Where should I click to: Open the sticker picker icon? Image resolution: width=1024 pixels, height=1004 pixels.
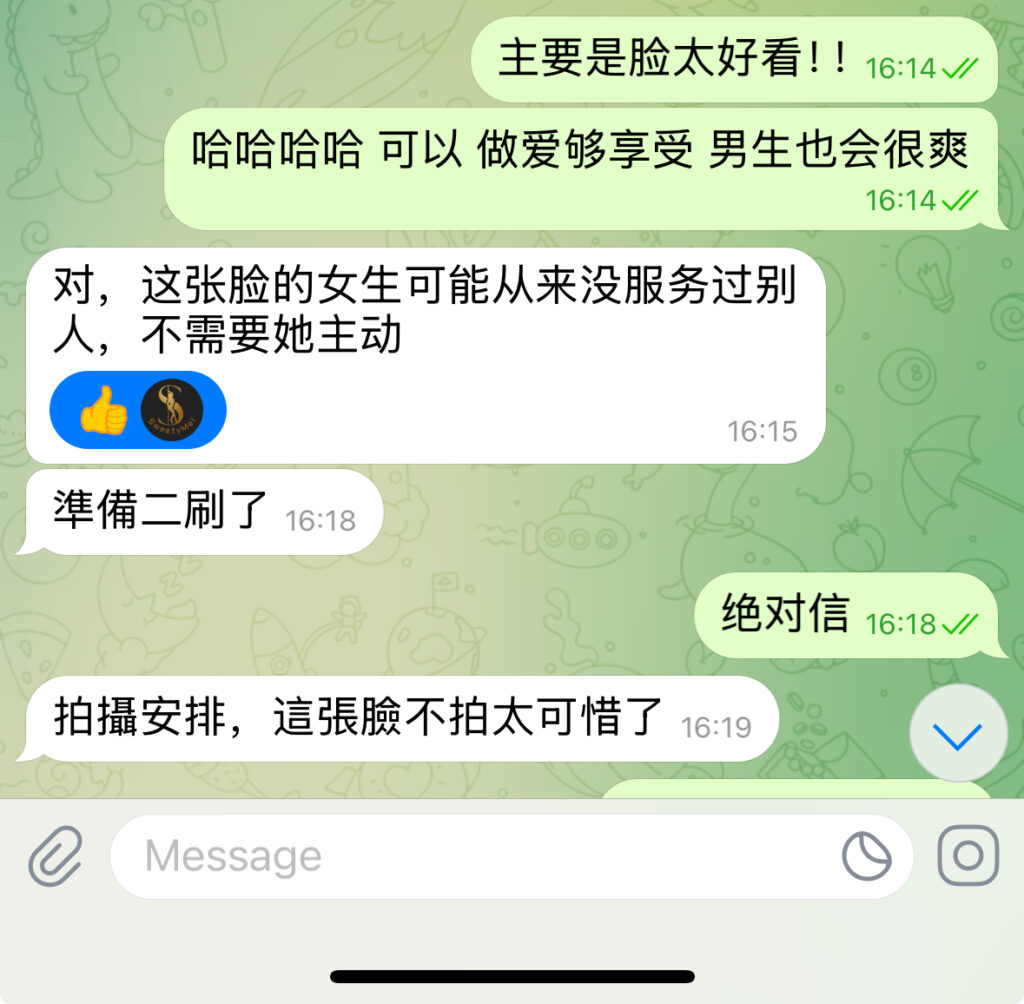click(x=865, y=857)
